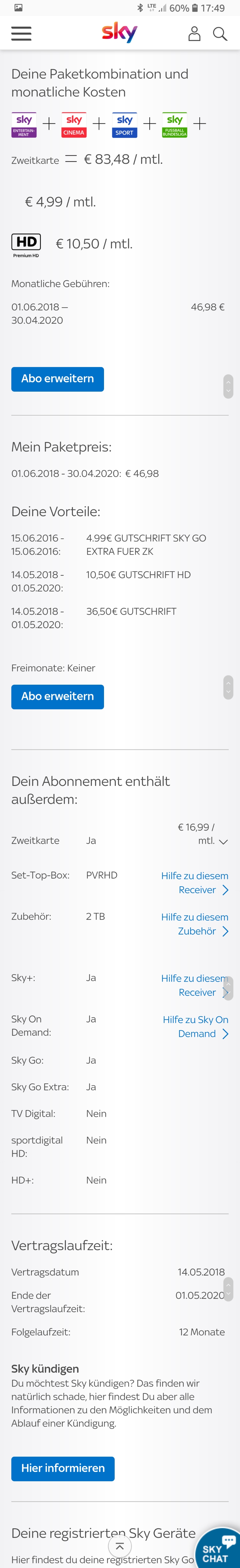Open the account profile icon

tap(194, 33)
